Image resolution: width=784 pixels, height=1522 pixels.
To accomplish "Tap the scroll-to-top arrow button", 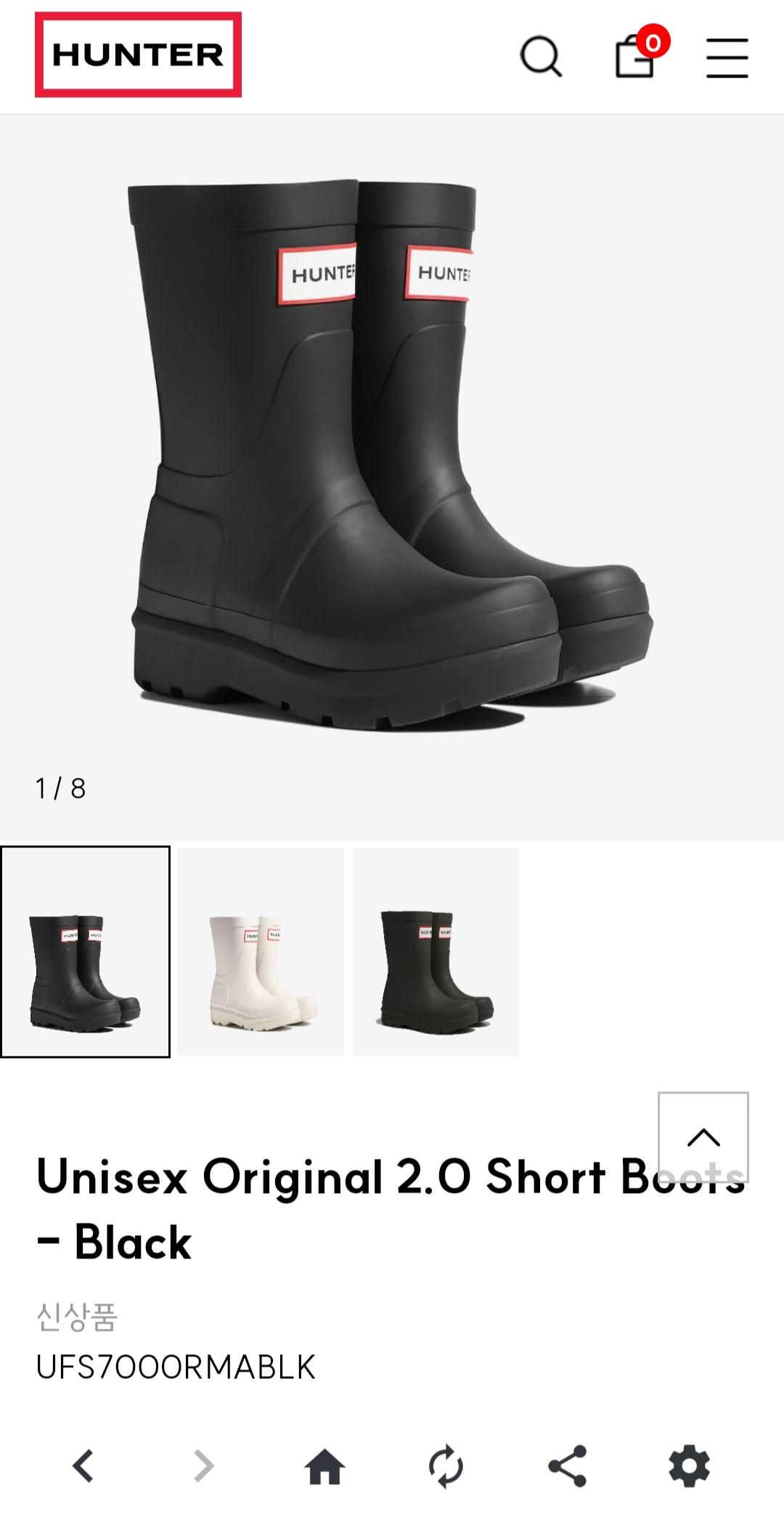I will pos(703,1137).
